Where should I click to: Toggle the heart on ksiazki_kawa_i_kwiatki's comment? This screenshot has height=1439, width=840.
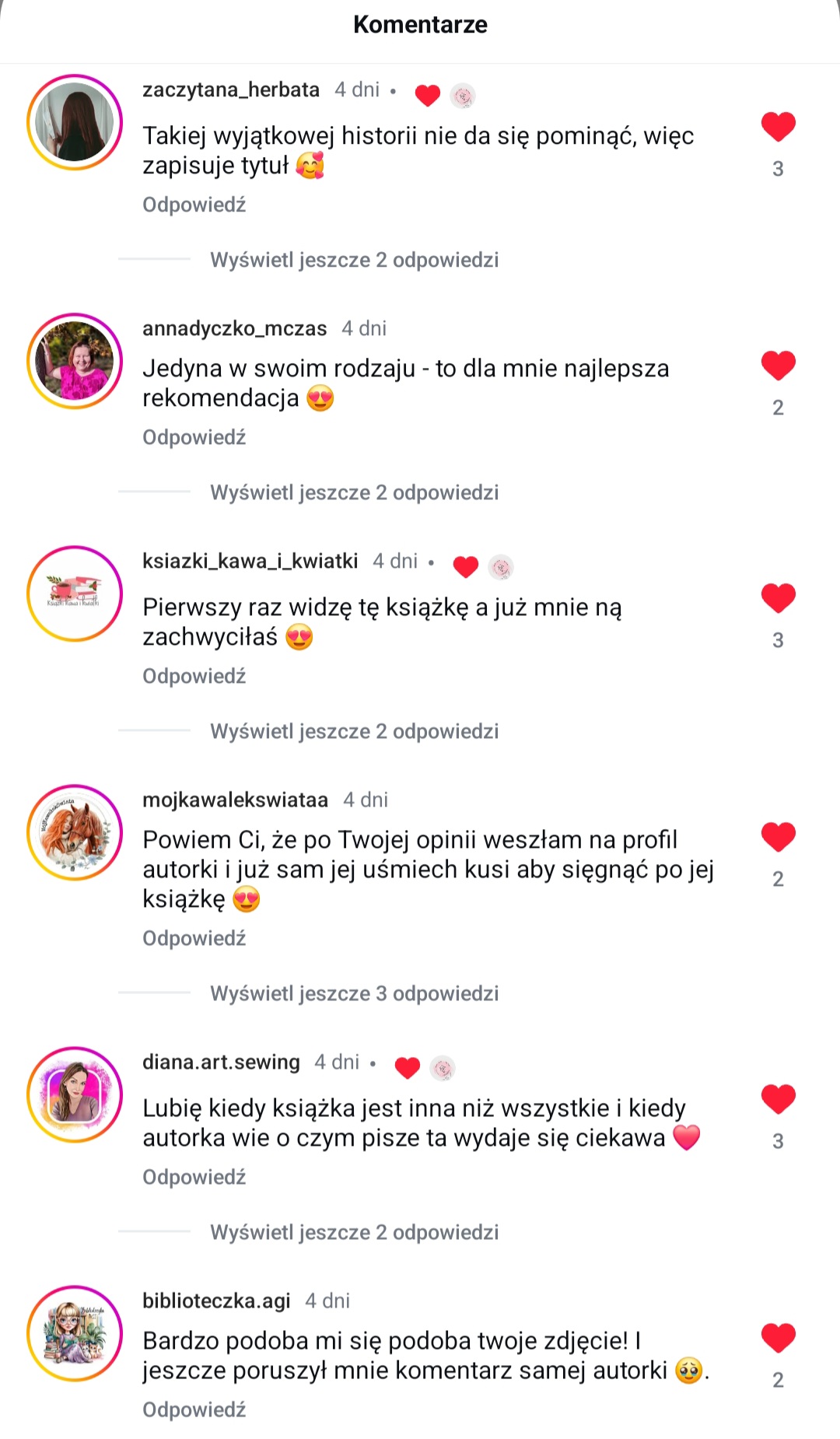[778, 598]
